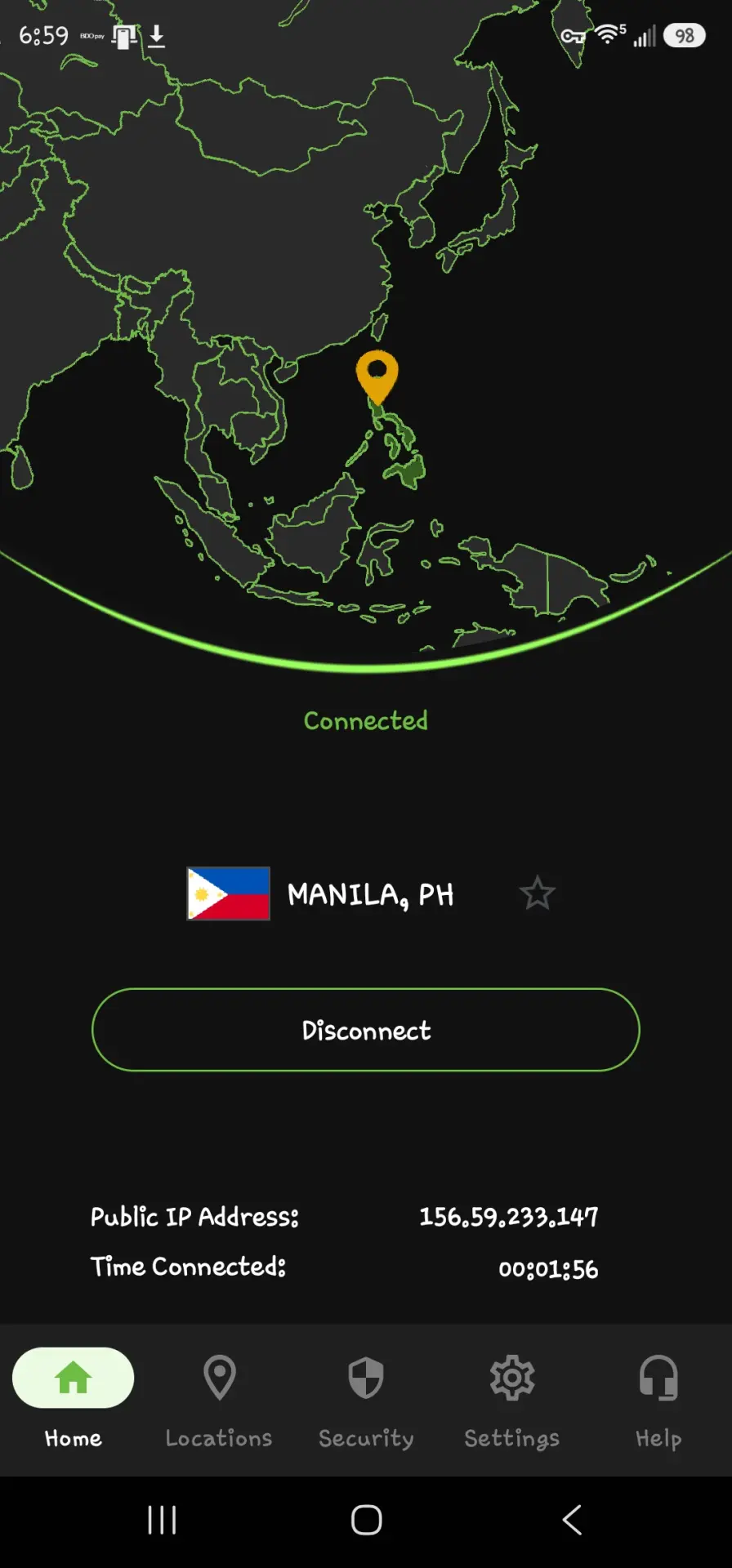Open the recent apps view

[162, 1520]
